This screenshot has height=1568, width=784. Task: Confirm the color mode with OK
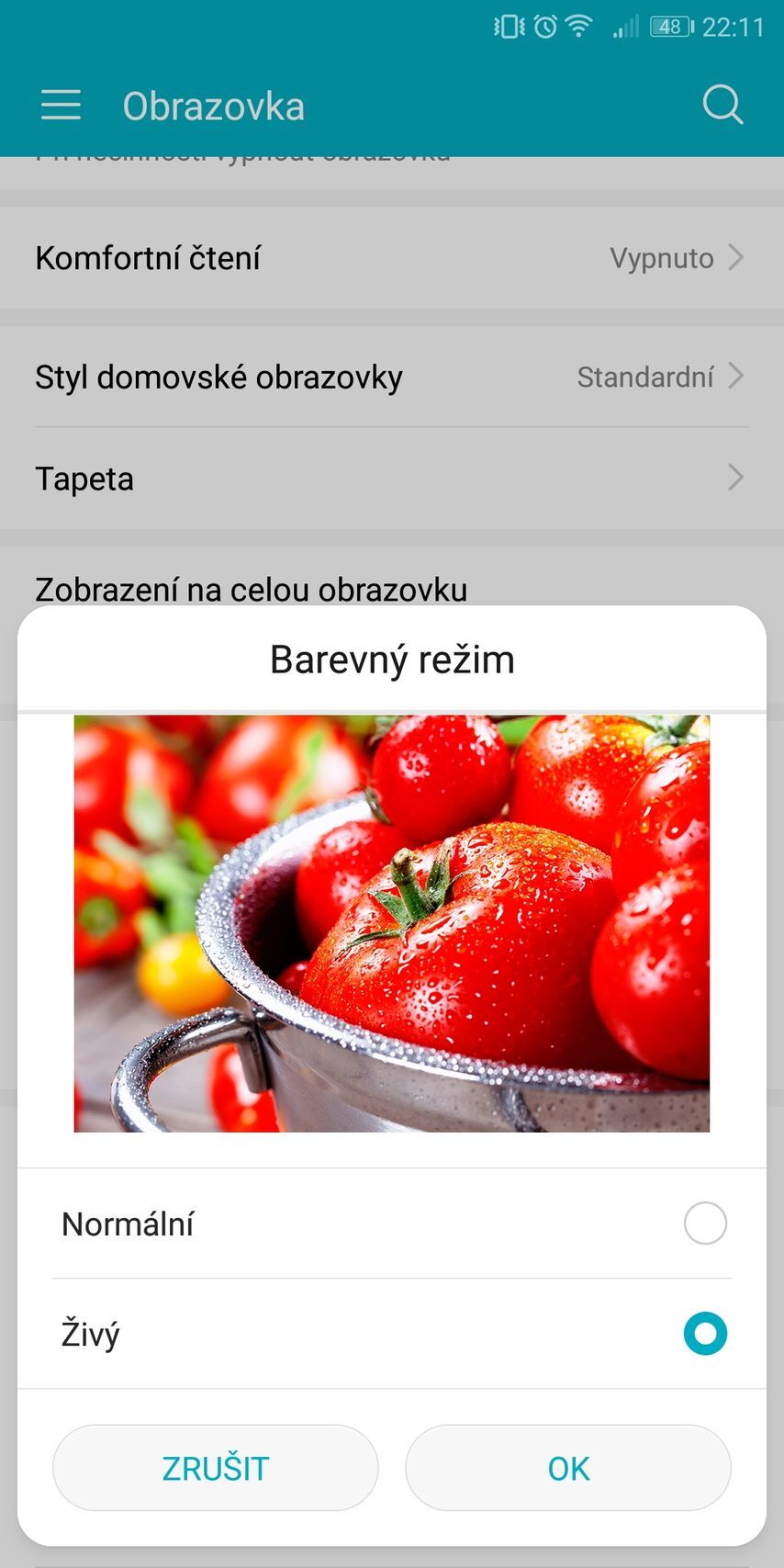pyautogui.click(x=568, y=1468)
